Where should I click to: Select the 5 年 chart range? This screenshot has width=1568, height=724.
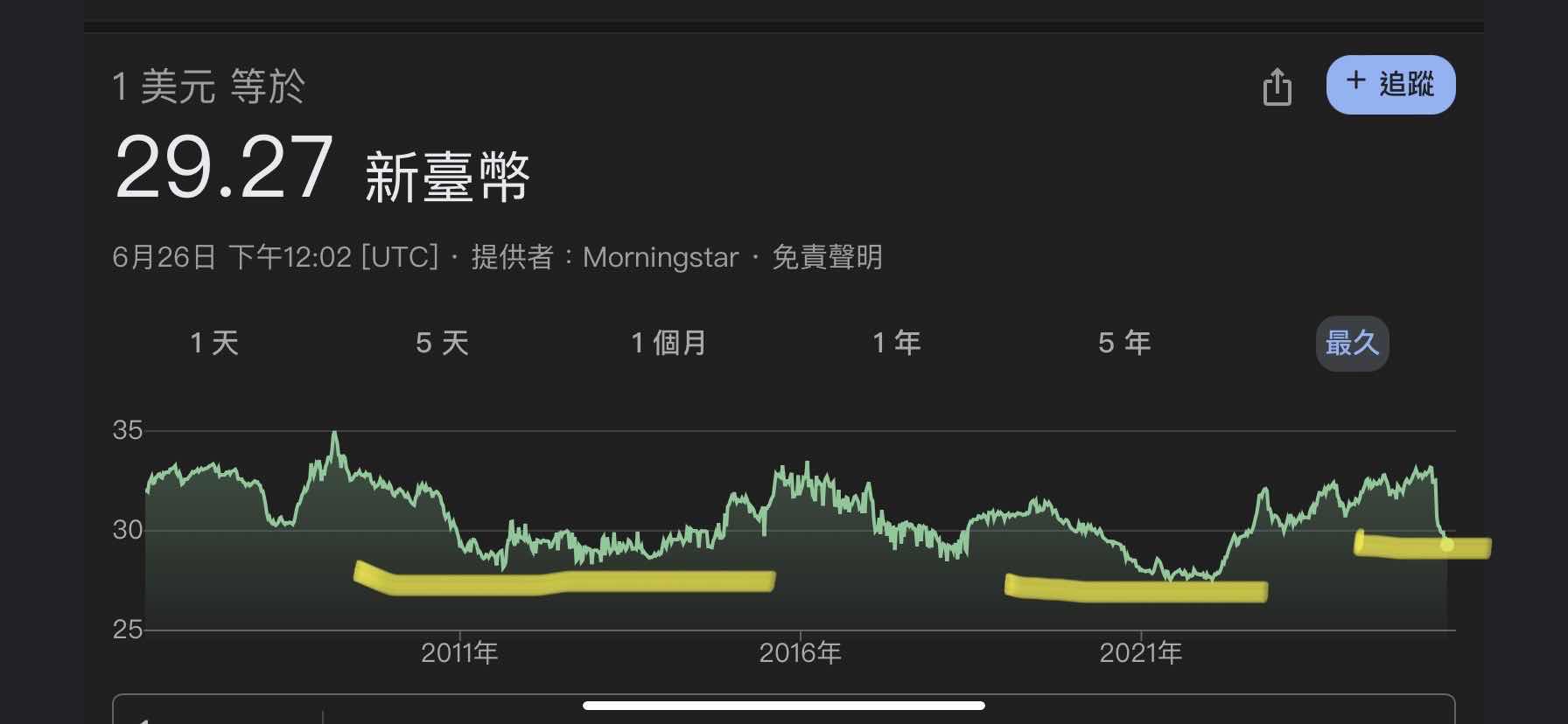point(1124,343)
